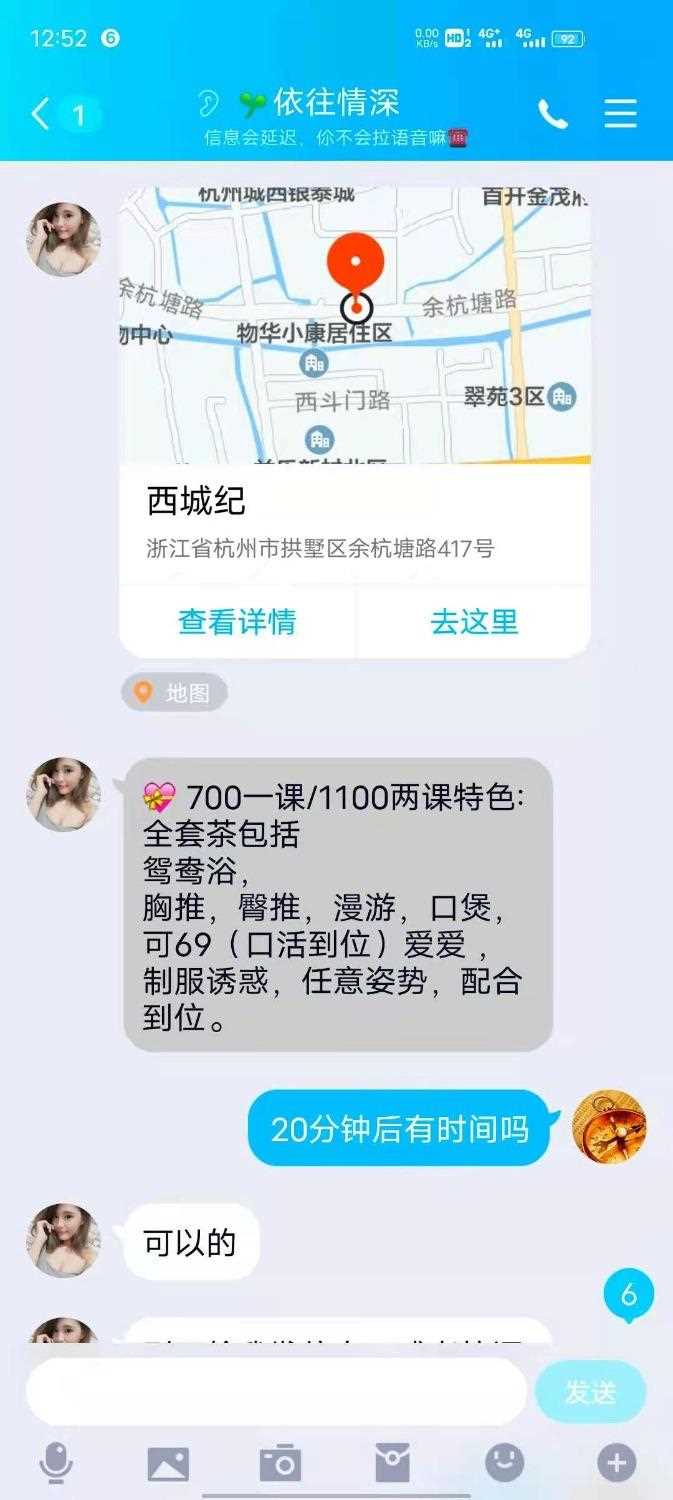Jump to the 6 unread messages

click(x=628, y=1296)
